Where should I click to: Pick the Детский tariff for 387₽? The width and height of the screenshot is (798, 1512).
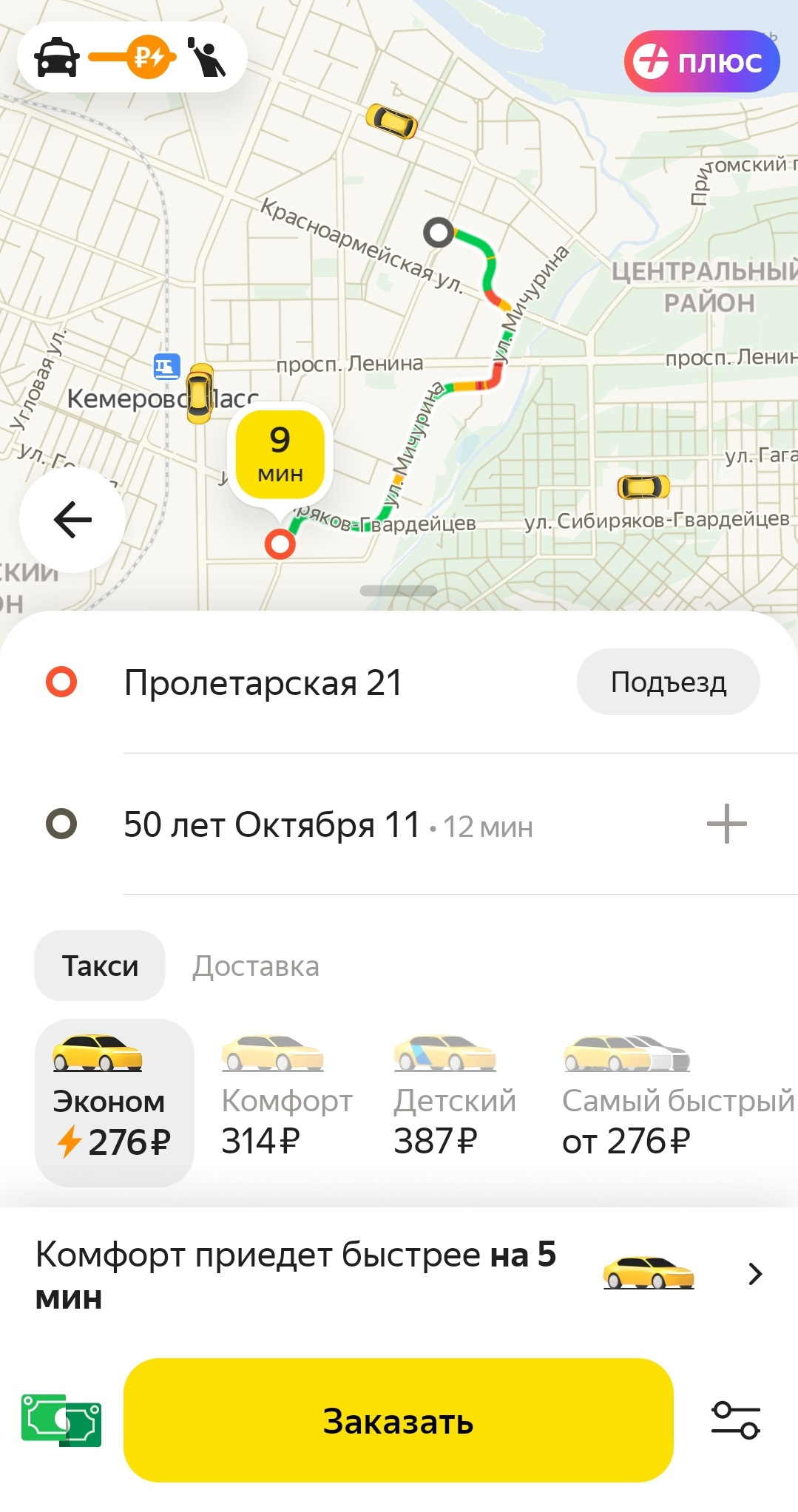coord(453,1102)
